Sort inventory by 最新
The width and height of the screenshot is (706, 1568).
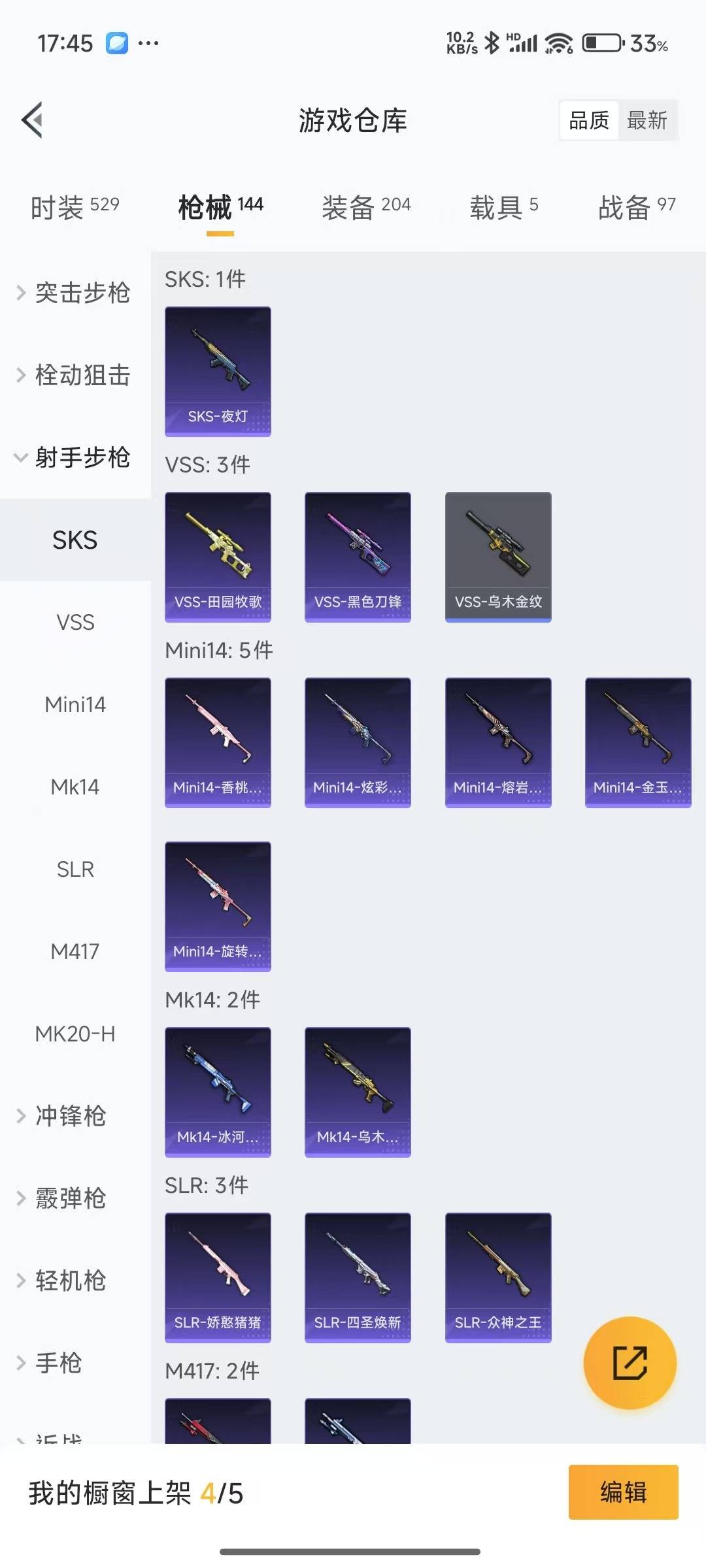tap(647, 120)
